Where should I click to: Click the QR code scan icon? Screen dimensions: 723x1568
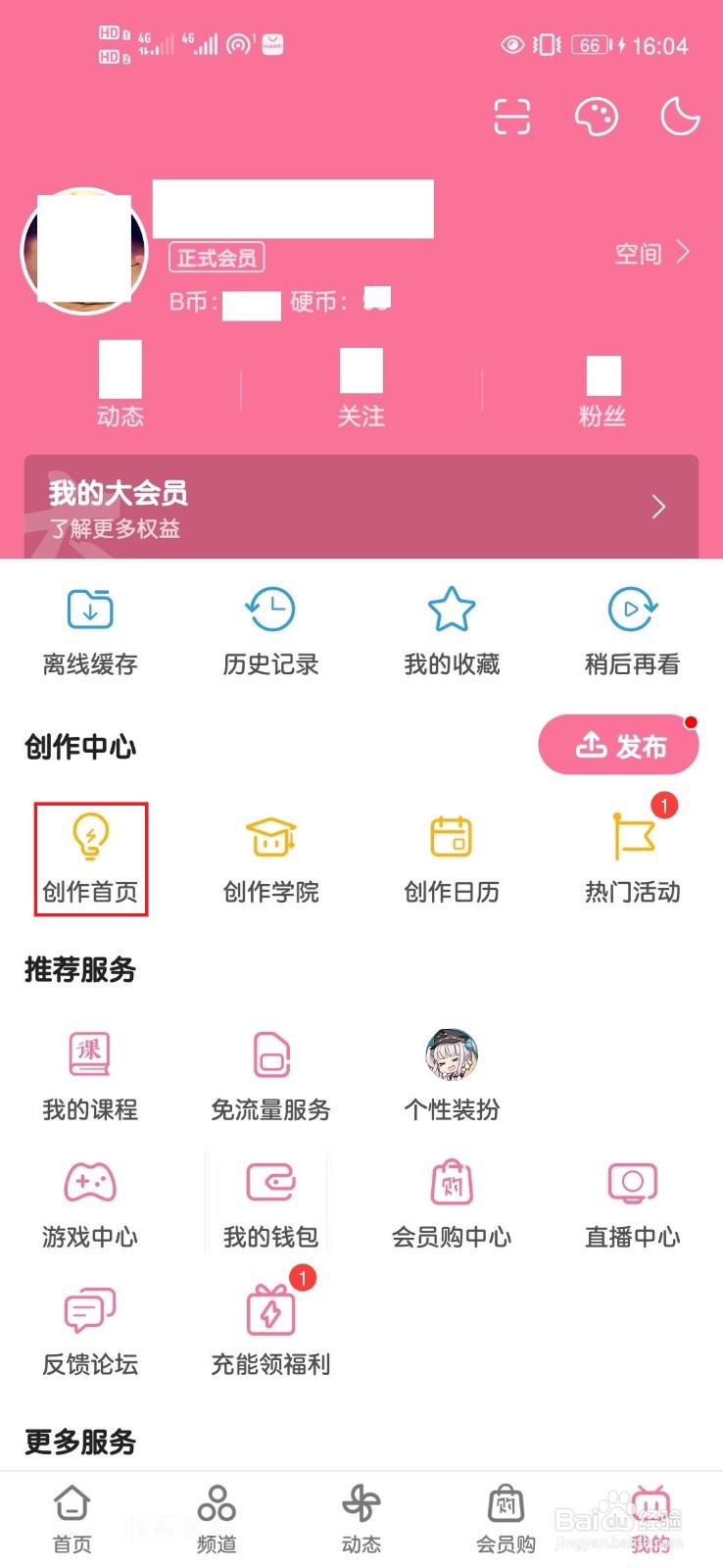tap(512, 116)
